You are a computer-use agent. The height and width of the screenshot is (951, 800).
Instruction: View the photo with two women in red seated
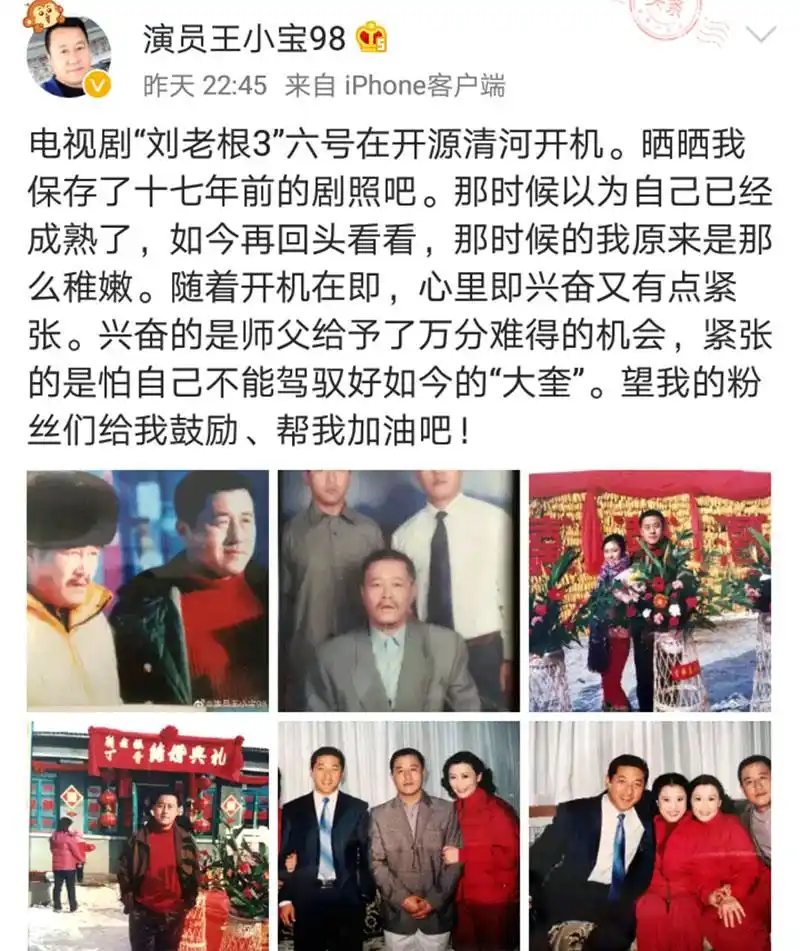[650, 835]
